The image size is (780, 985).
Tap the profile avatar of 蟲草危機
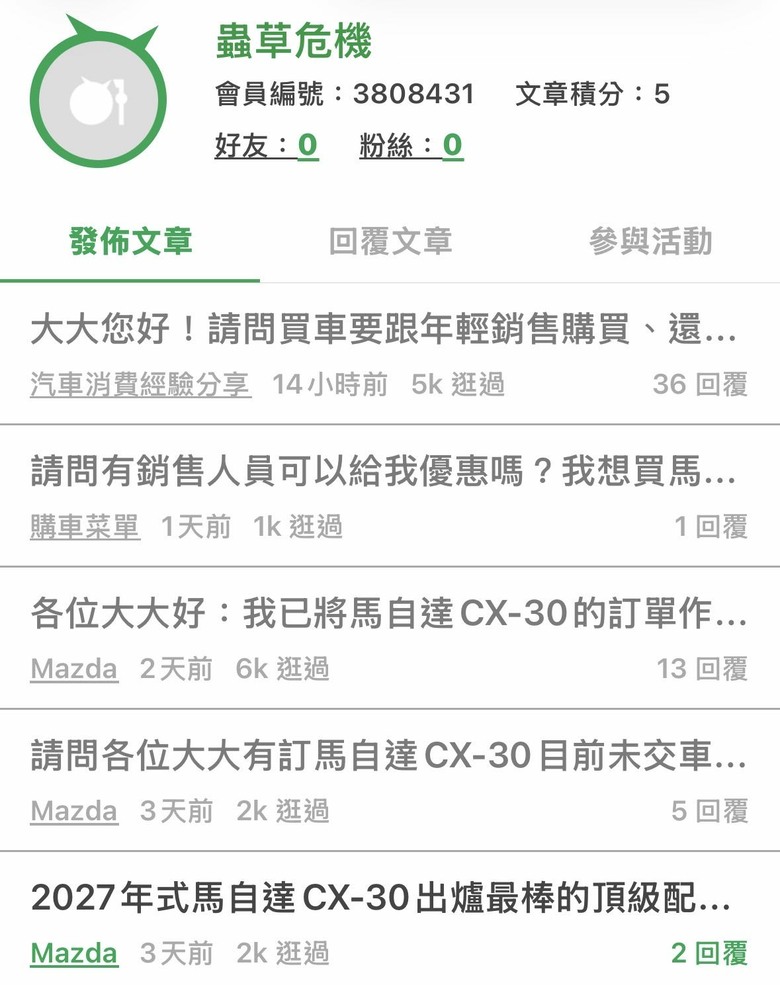click(98, 92)
